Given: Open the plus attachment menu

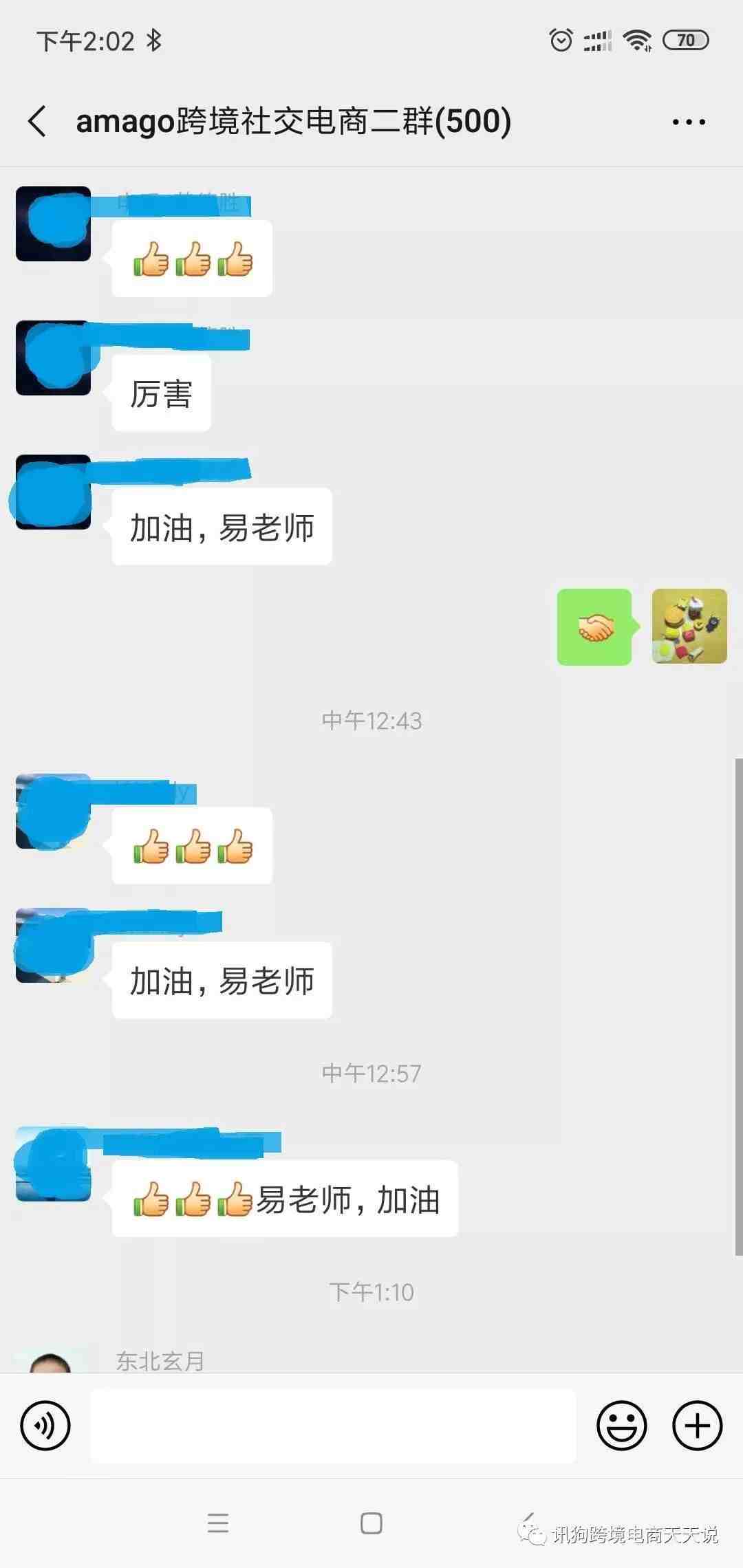Looking at the screenshot, I should click(697, 1426).
